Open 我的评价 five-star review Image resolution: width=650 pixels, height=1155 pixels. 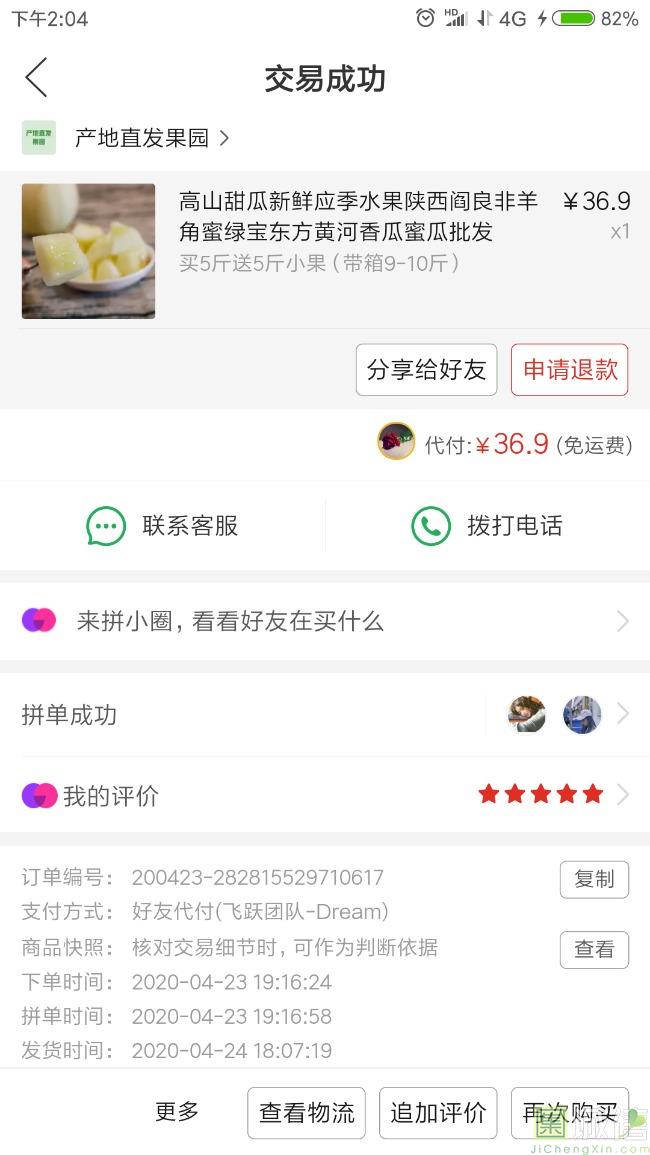(x=325, y=795)
